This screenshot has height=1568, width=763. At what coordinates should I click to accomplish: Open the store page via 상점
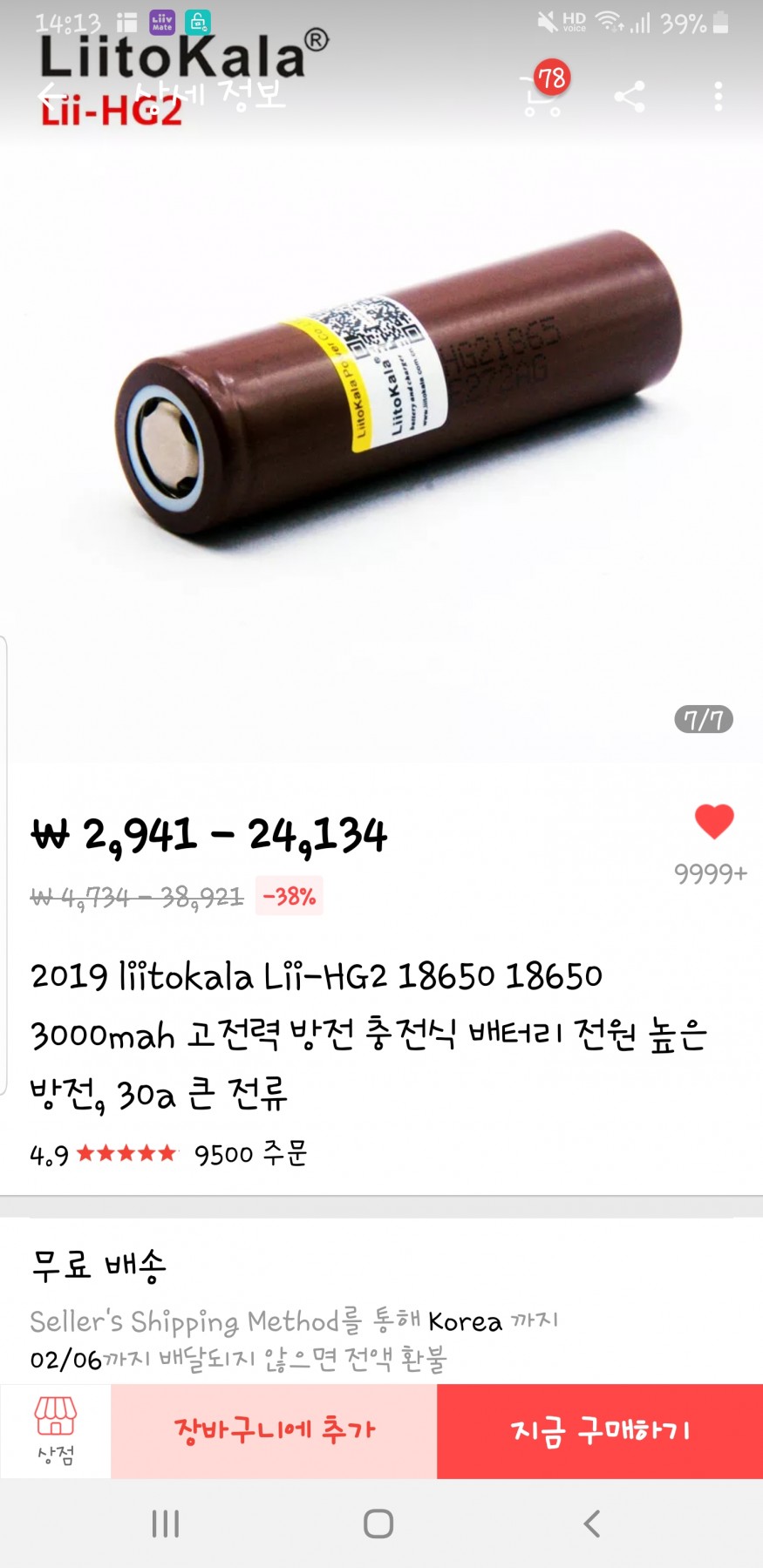click(55, 1431)
